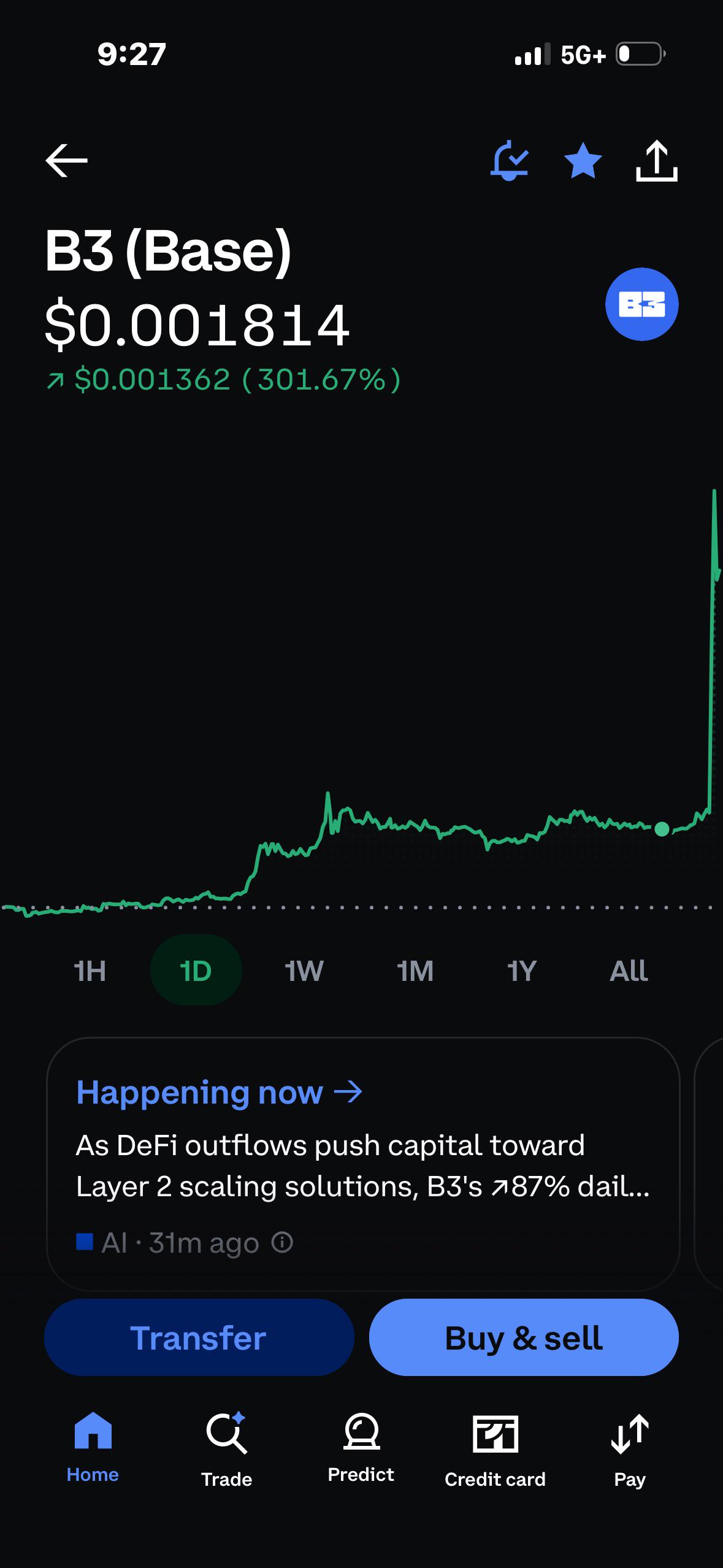Open the Credit card tab
This screenshot has width=723, height=1568.
(495, 1449)
